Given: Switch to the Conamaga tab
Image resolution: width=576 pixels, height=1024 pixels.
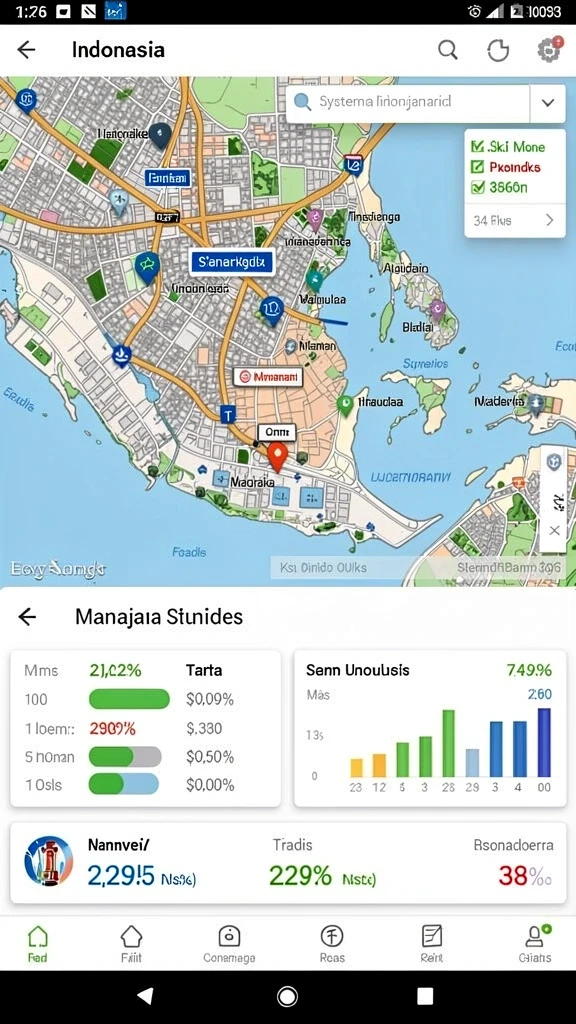Looking at the screenshot, I should click(x=229, y=944).
